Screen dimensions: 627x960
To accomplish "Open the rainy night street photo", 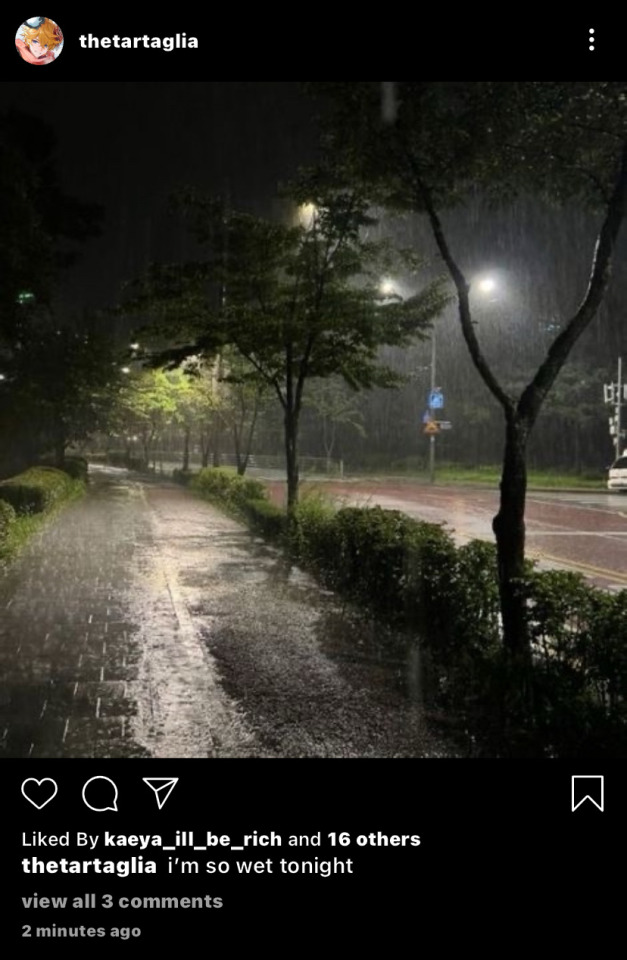I will 313,420.
